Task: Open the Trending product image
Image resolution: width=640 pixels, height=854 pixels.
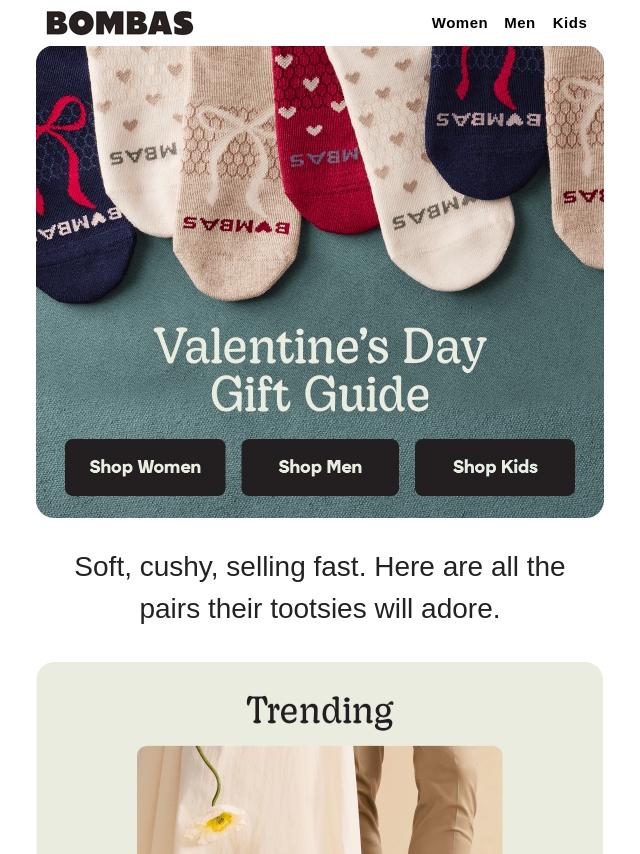Action: pyautogui.click(x=320, y=799)
